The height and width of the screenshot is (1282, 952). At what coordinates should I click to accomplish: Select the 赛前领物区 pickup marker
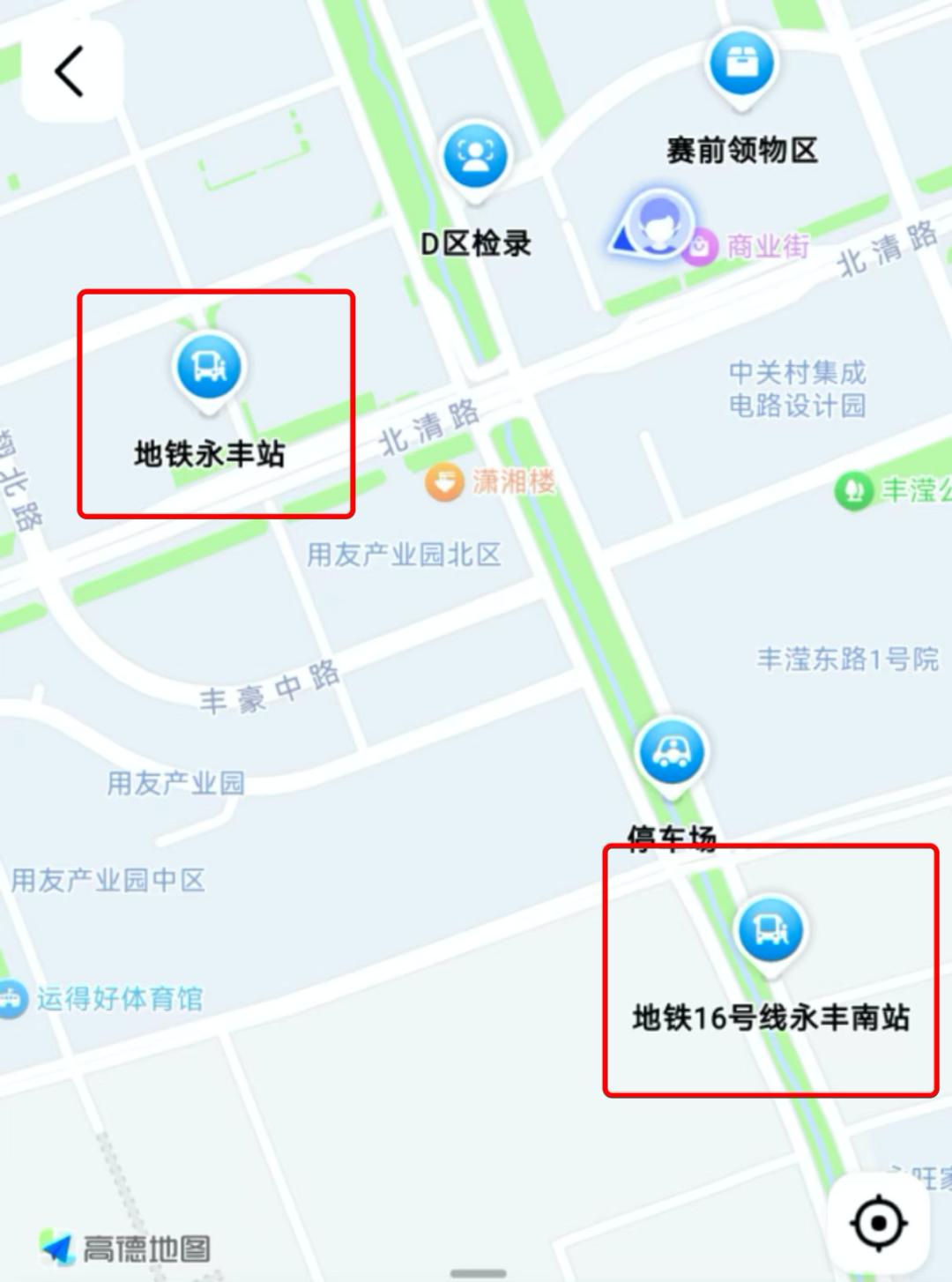coord(742,63)
